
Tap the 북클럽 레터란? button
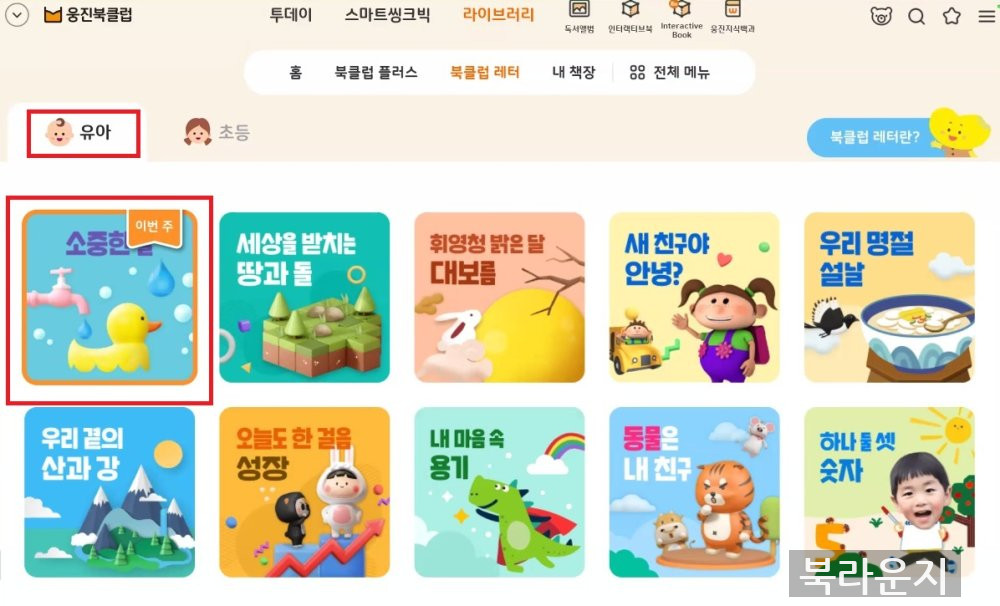[875, 137]
